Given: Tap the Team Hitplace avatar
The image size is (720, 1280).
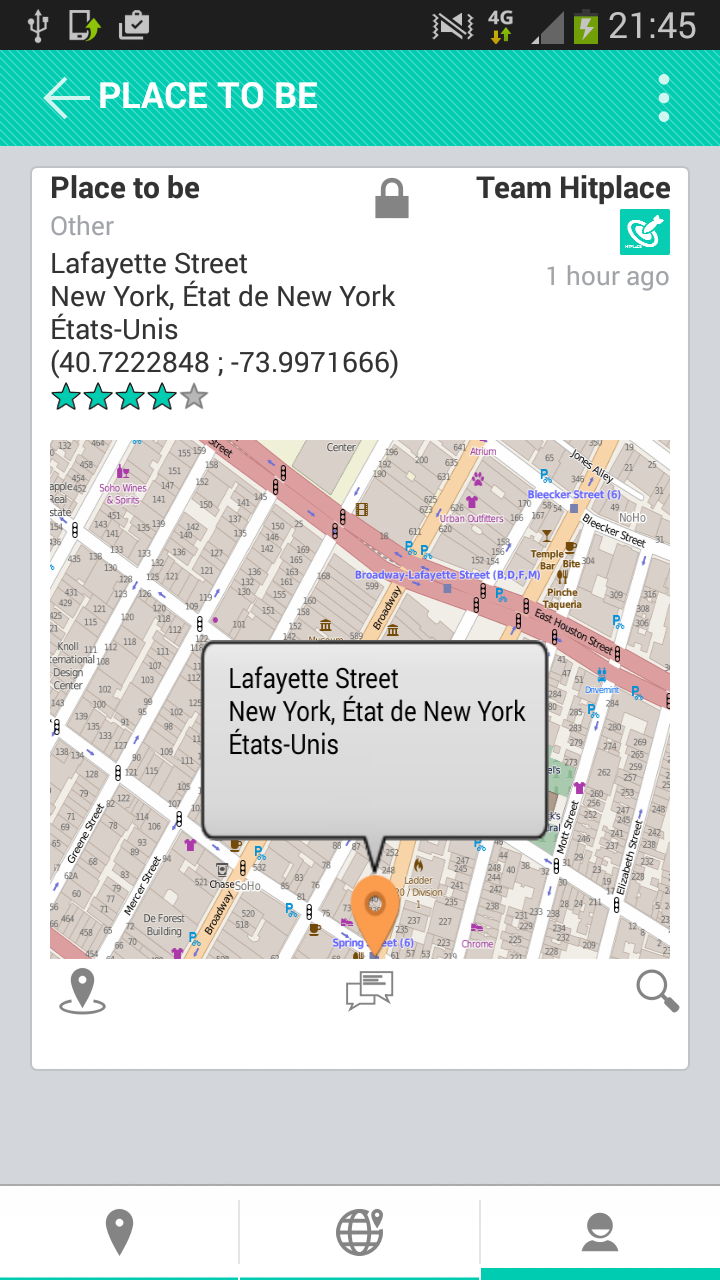Looking at the screenshot, I should coord(645,232).
